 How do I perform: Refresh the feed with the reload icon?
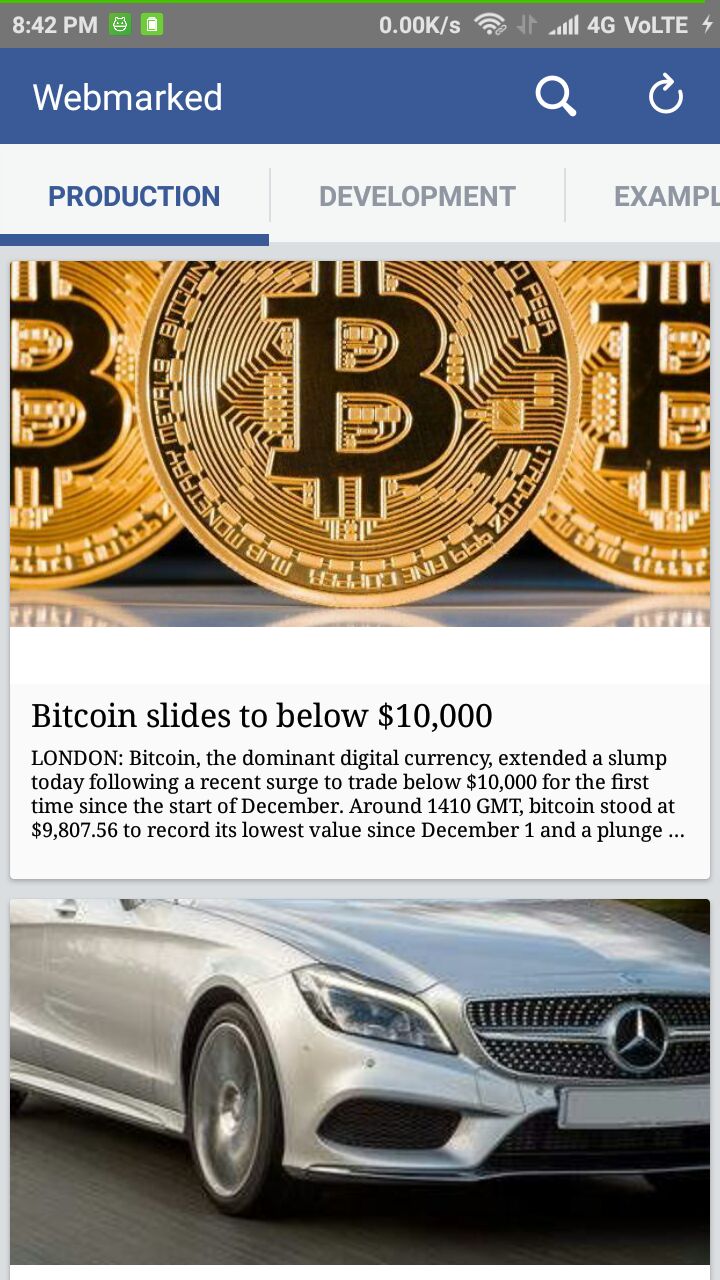(x=665, y=97)
